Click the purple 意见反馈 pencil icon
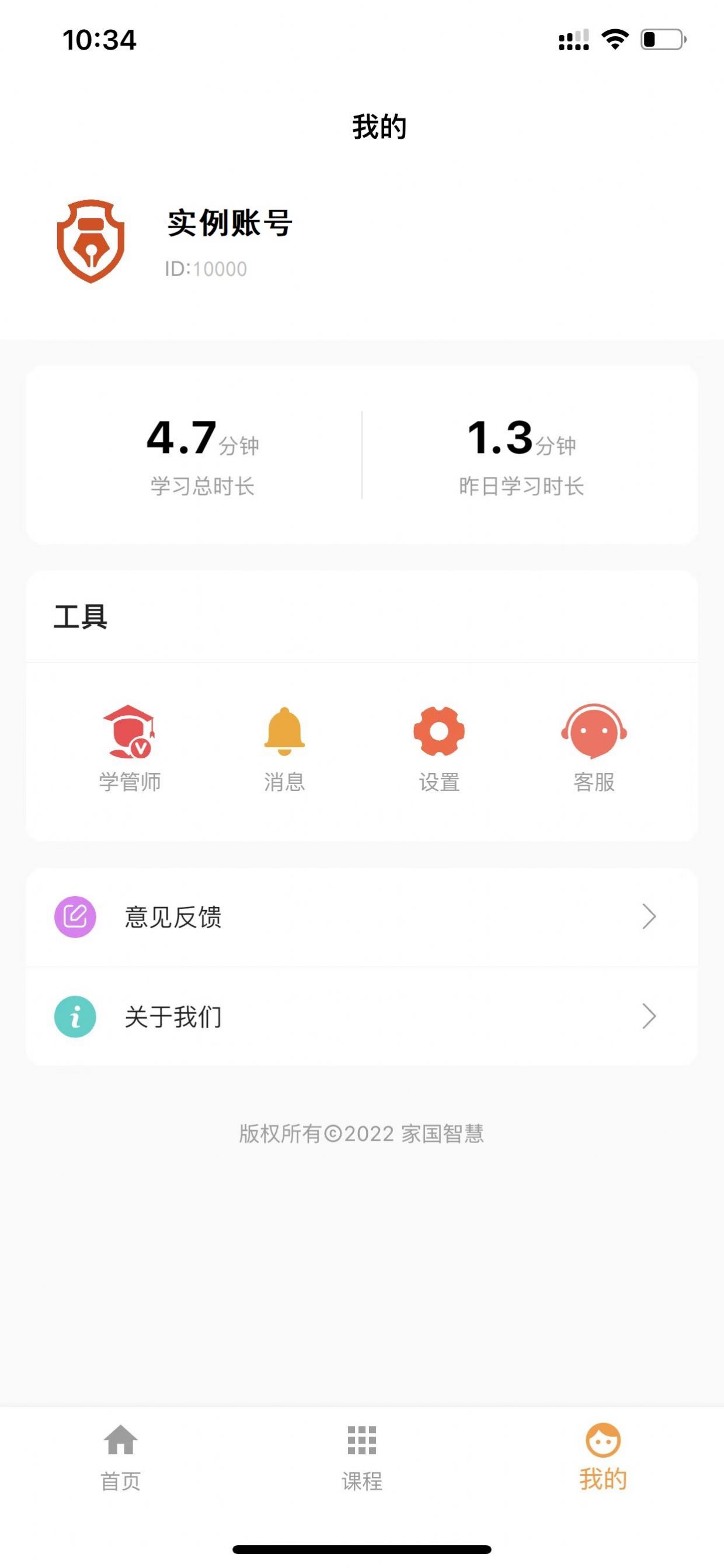 pos(75,918)
